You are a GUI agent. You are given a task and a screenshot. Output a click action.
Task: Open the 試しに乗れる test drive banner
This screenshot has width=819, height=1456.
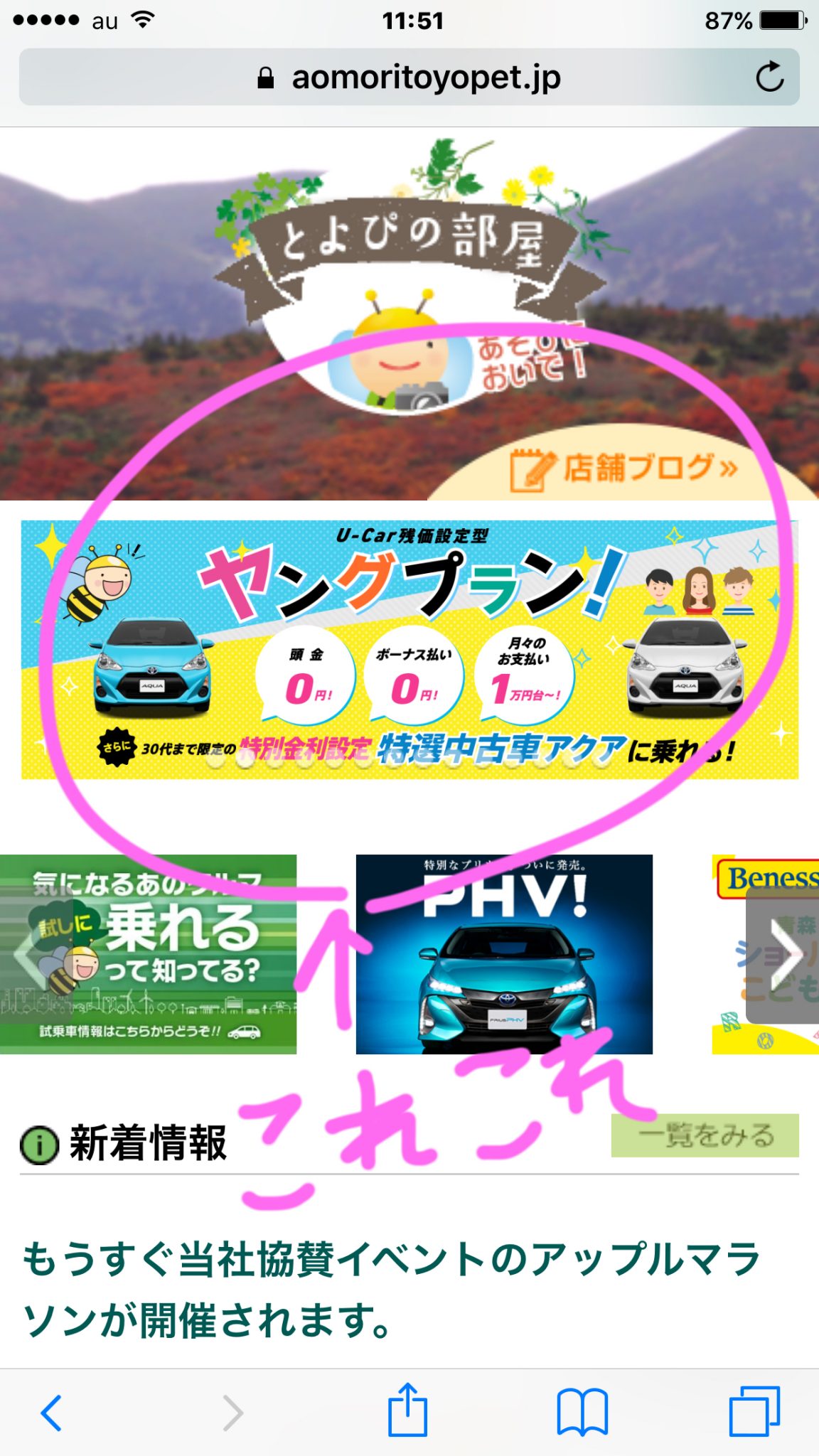pos(148,954)
